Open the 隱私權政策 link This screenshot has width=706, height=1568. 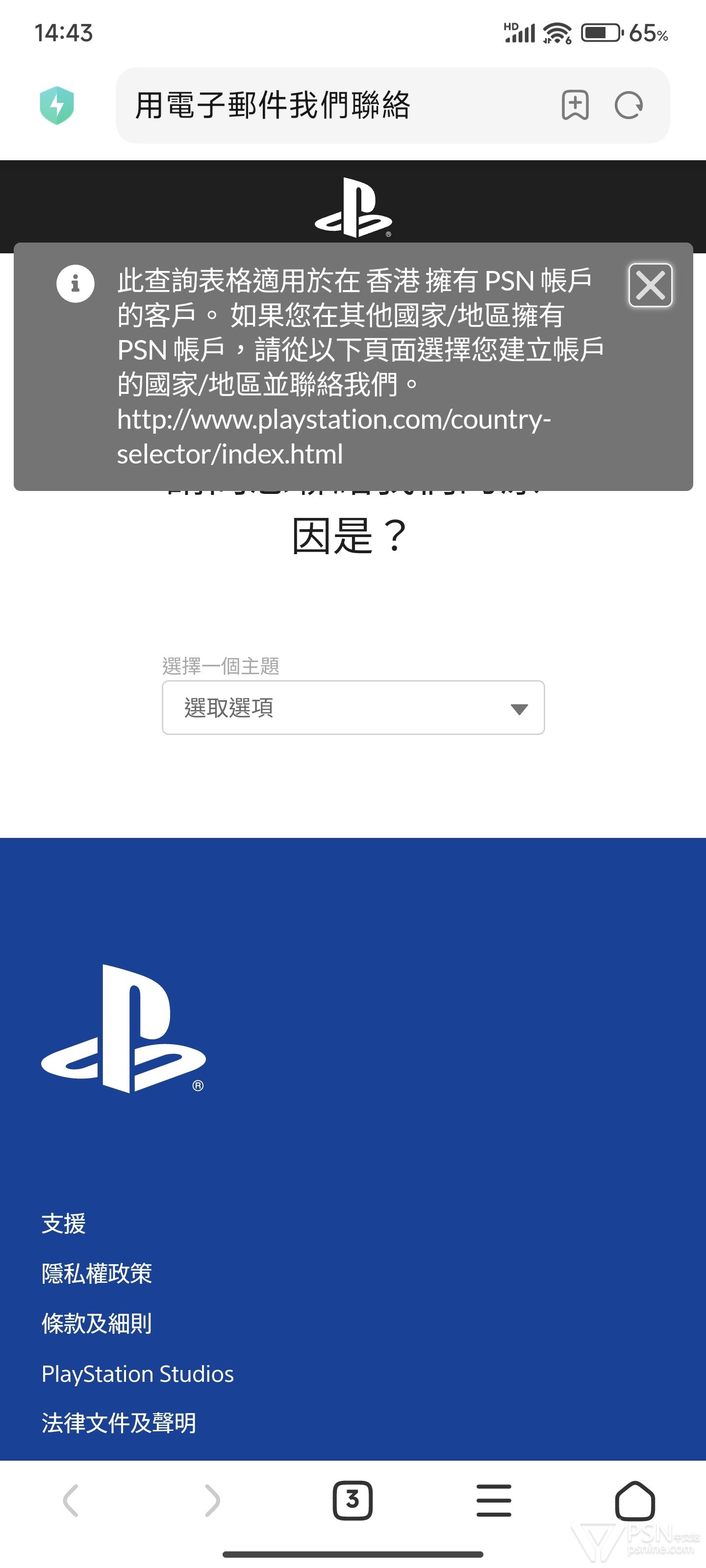tap(97, 1274)
